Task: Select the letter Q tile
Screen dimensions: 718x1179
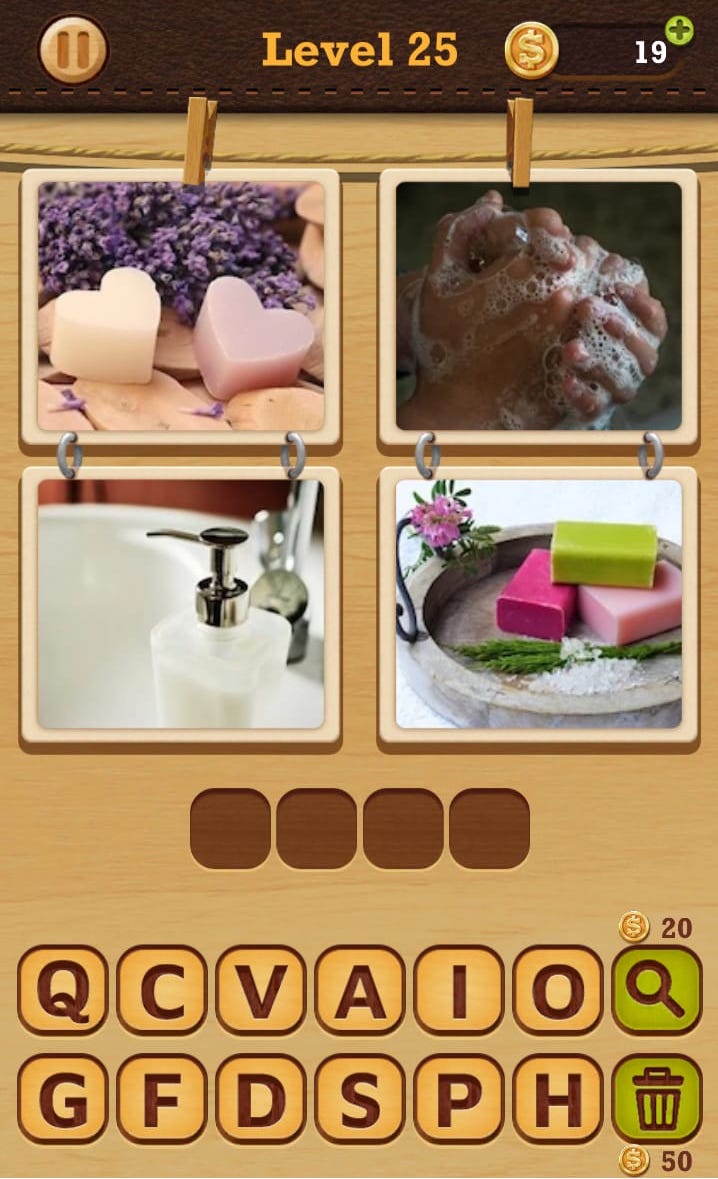Action: pyautogui.click(x=62, y=990)
